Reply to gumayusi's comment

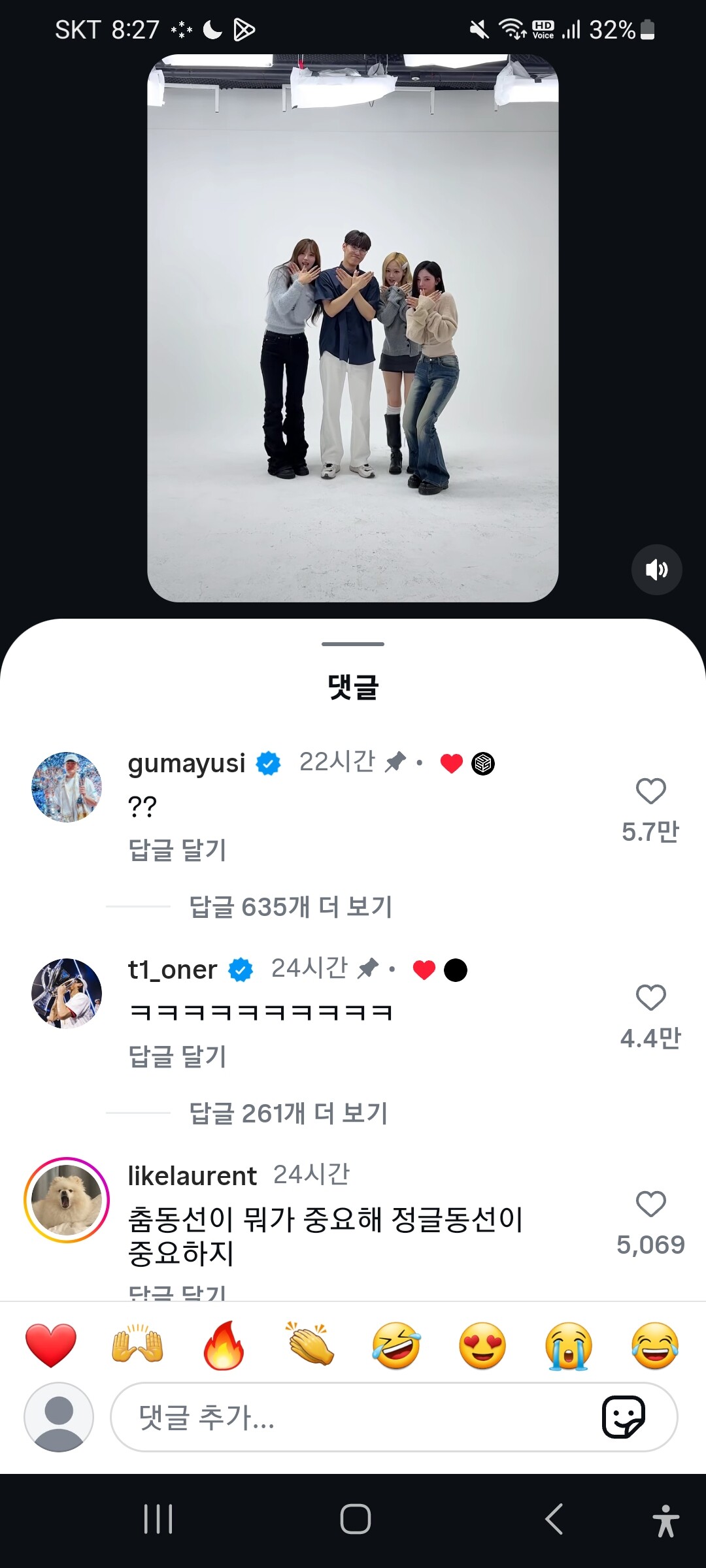coord(177,850)
